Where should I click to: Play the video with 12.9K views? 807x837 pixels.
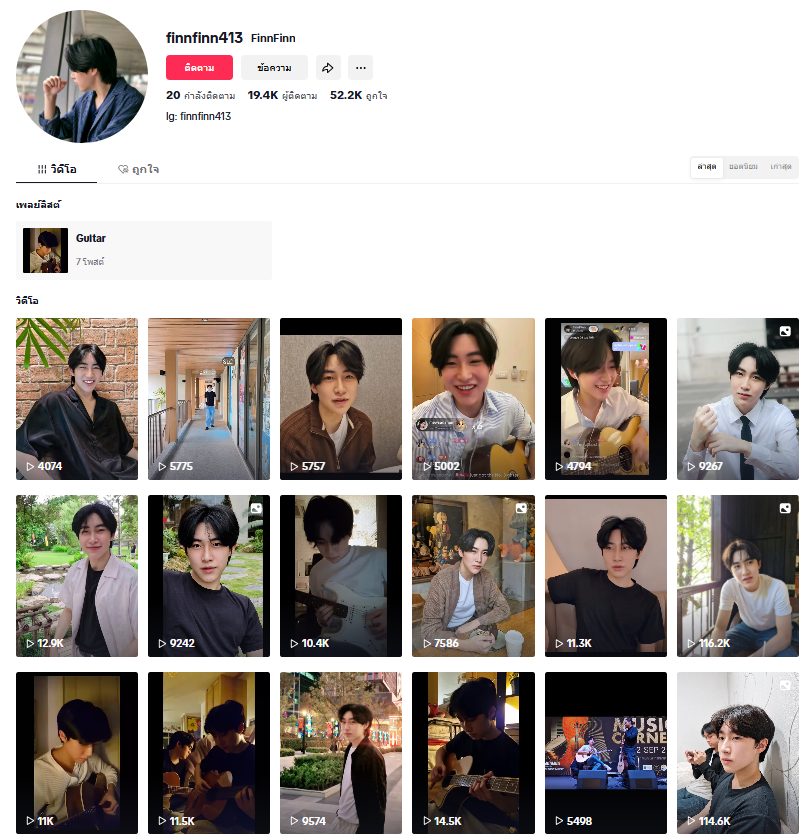tap(77, 575)
